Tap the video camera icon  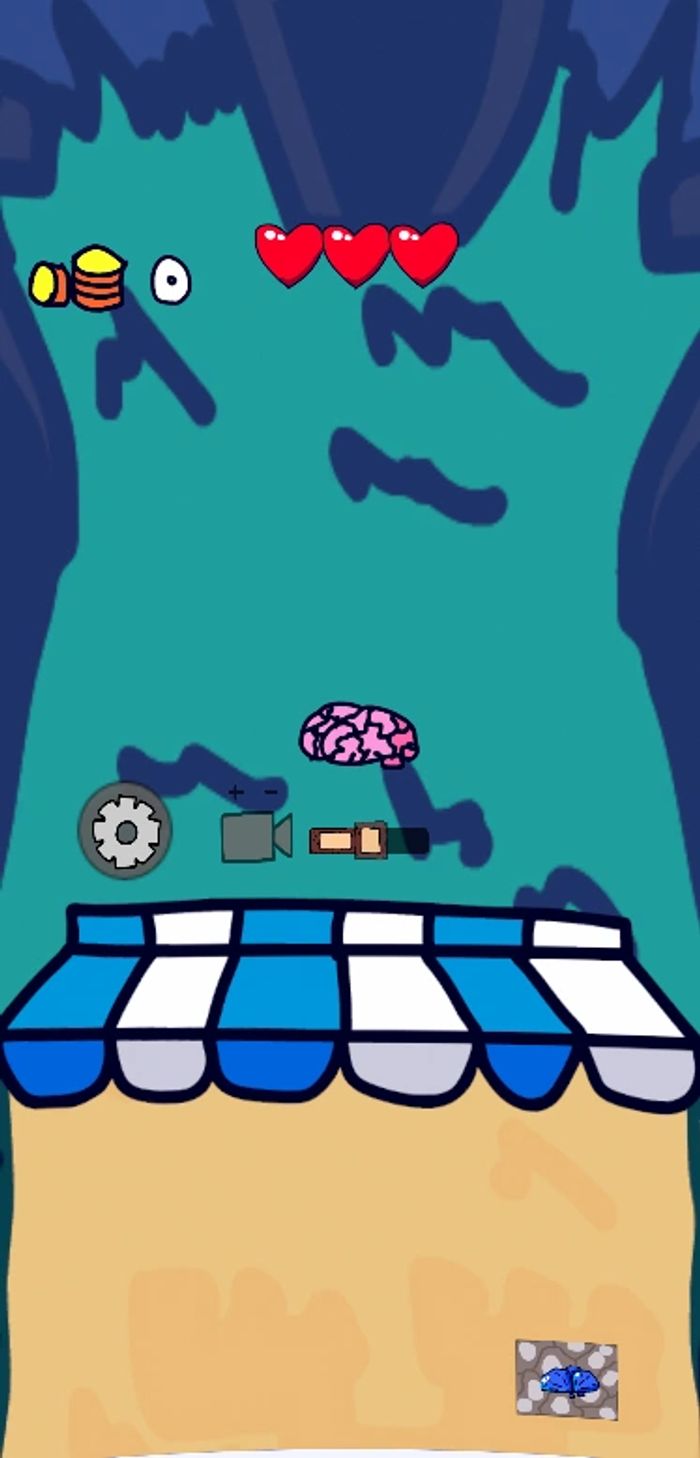click(255, 836)
